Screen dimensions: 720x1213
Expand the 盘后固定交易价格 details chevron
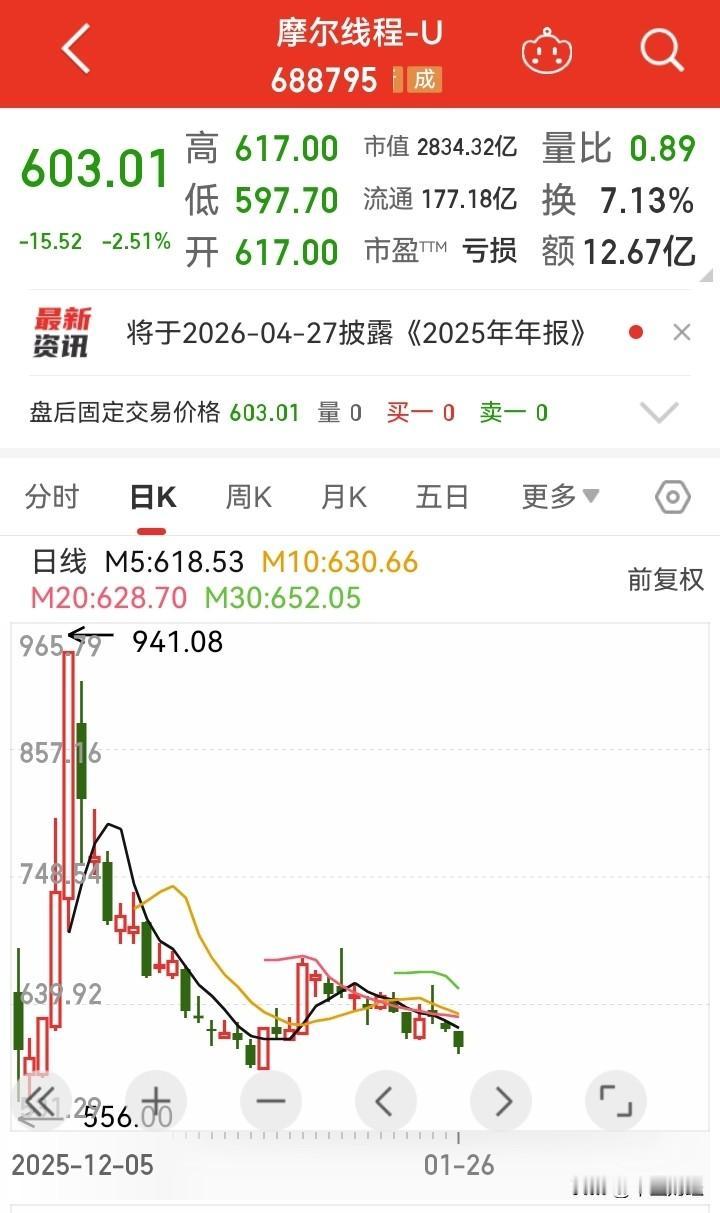click(x=659, y=411)
